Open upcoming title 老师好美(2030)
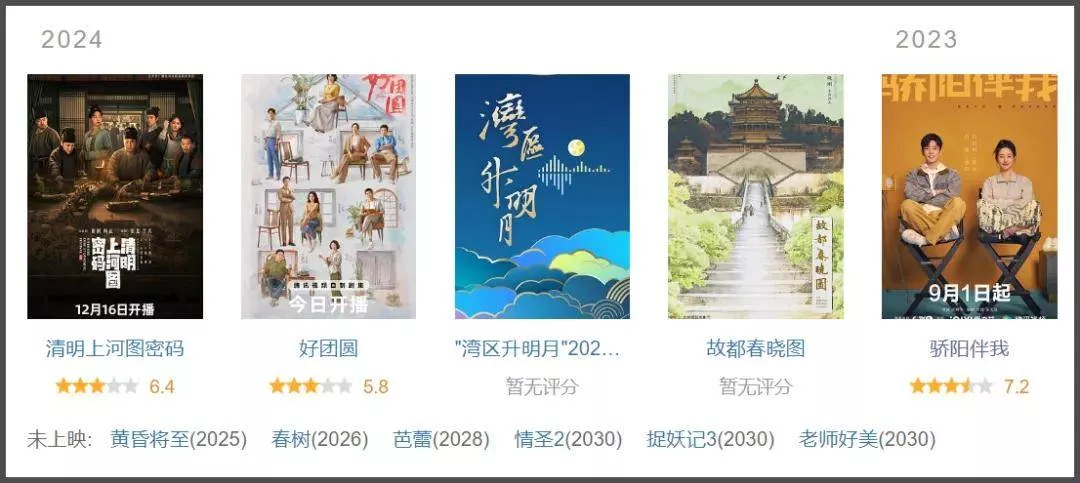Viewport: 1080px width, 483px height. pyautogui.click(x=867, y=439)
